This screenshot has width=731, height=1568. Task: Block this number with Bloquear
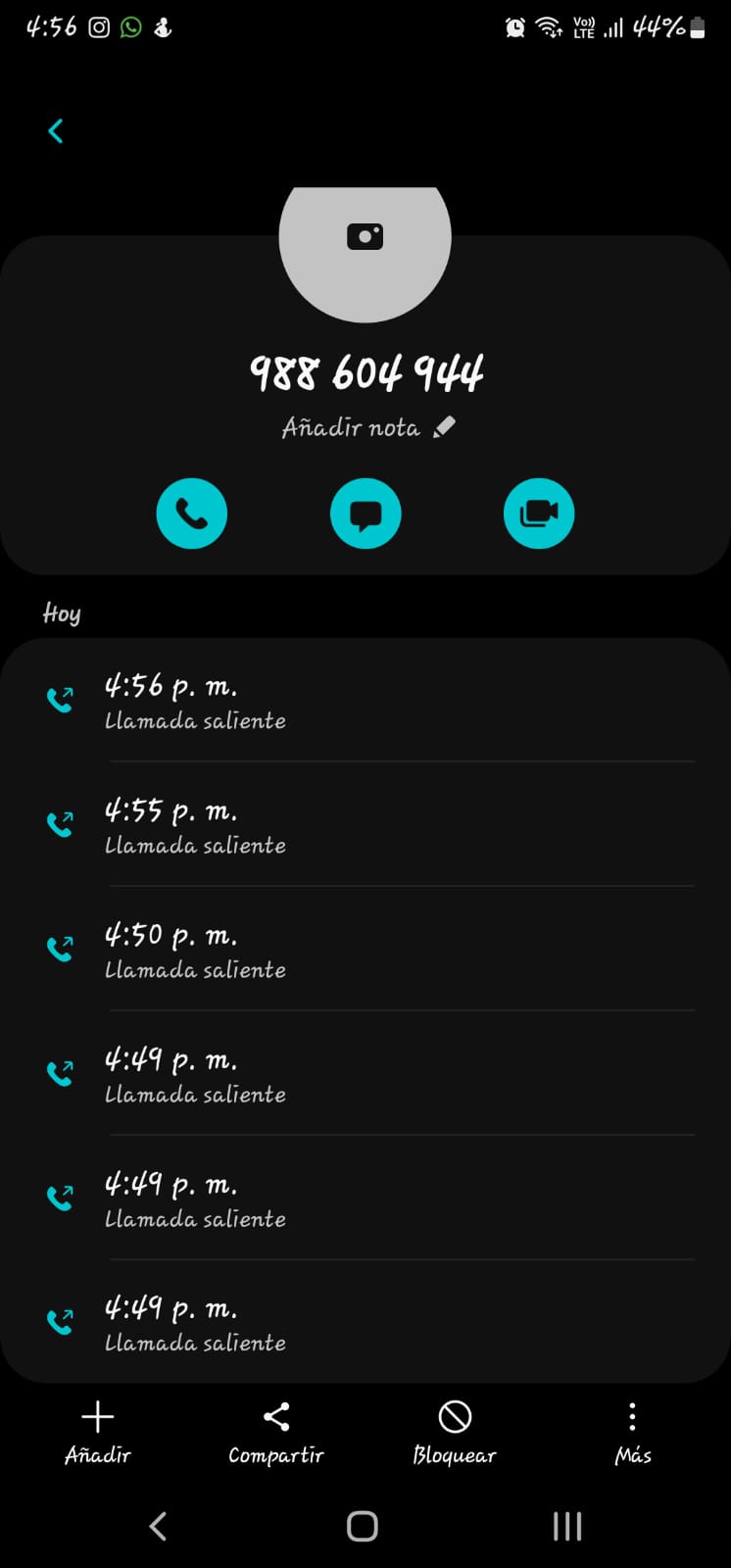(x=455, y=1433)
